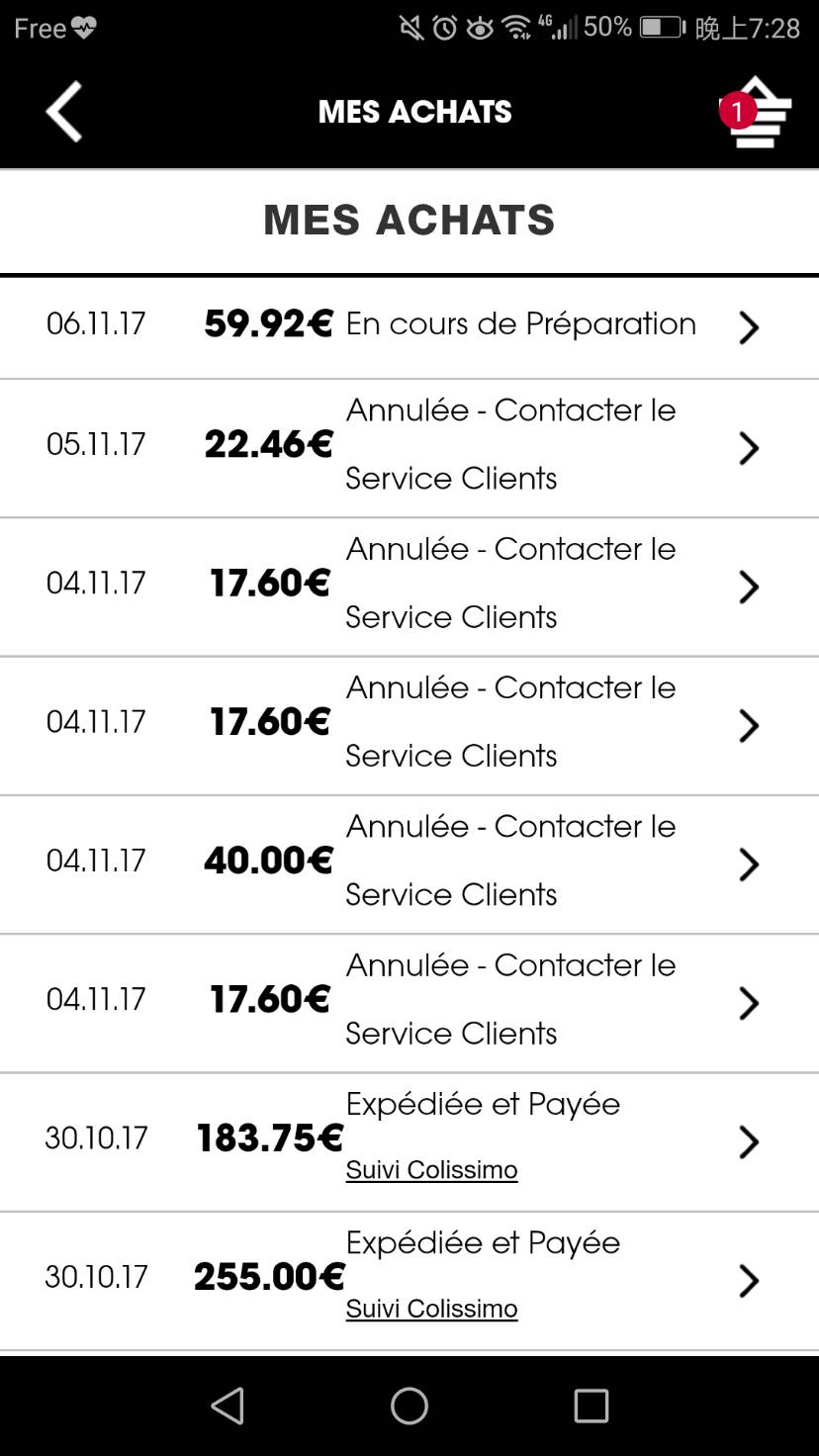Viewport: 819px width, 1456px height.
Task: Open recent apps from navigation bar
Action: click(x=591, y=1406)
